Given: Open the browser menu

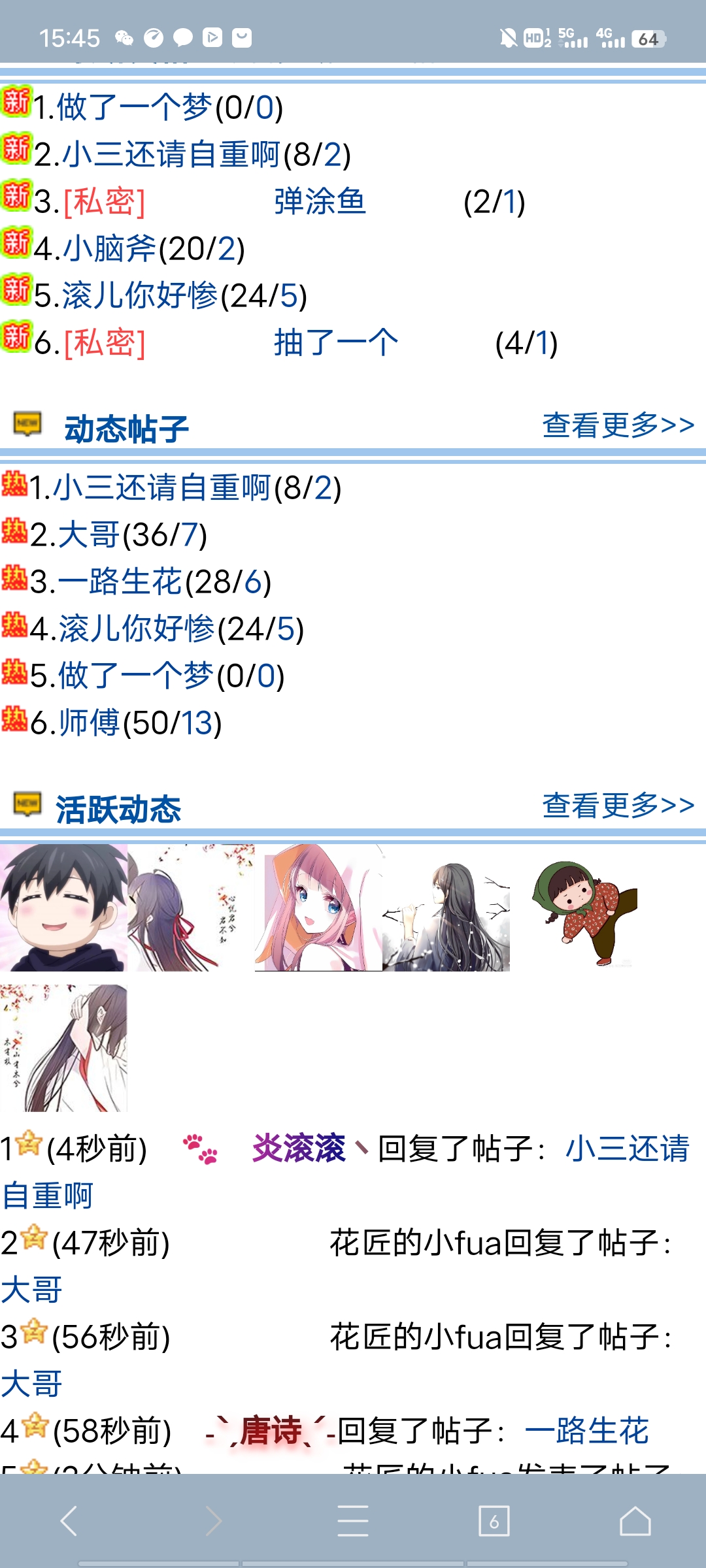Looking at the screenshot, I should (353, 1521).
